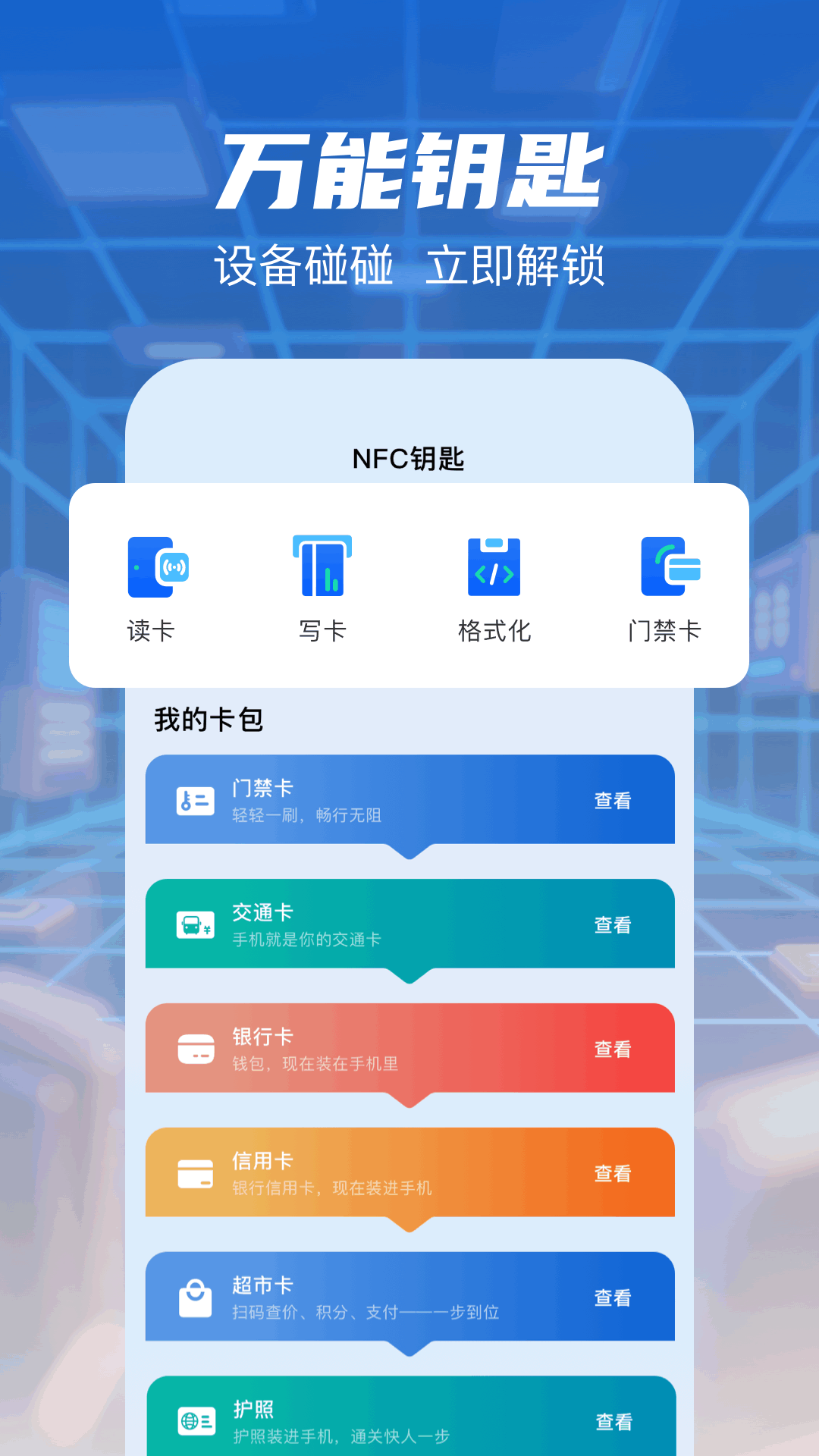Screen dimensions: 819x1456
Task: View the 门禁卡 via its 查看 button
Action: pyautogui.click(x=613, y=800)
